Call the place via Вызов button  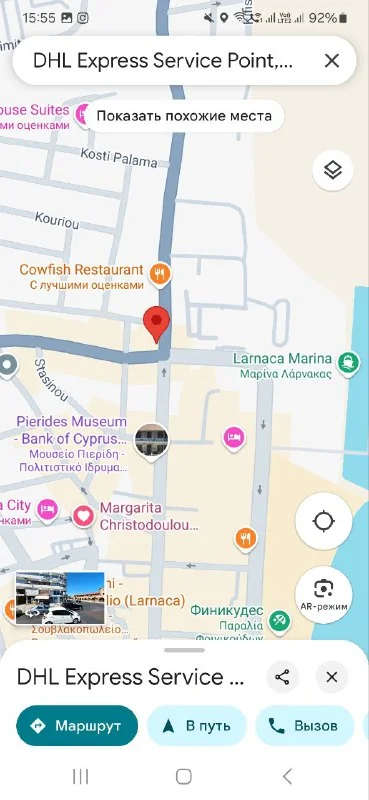tap(305, 726)
